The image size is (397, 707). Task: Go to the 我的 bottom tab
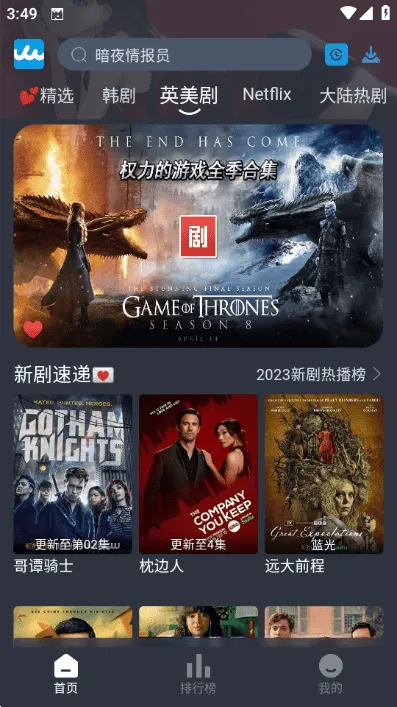(330, 674)
